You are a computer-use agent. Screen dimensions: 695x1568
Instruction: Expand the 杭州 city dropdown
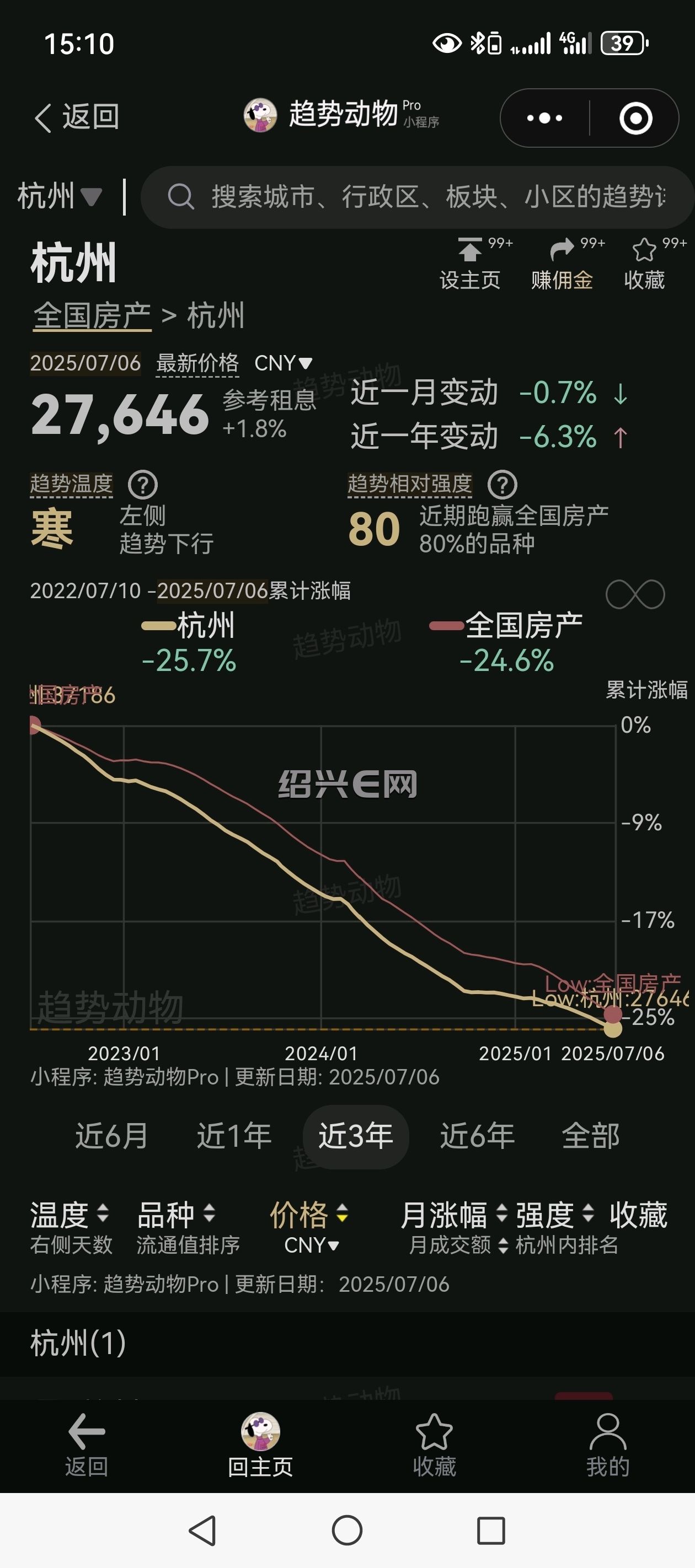coord(59,197)
